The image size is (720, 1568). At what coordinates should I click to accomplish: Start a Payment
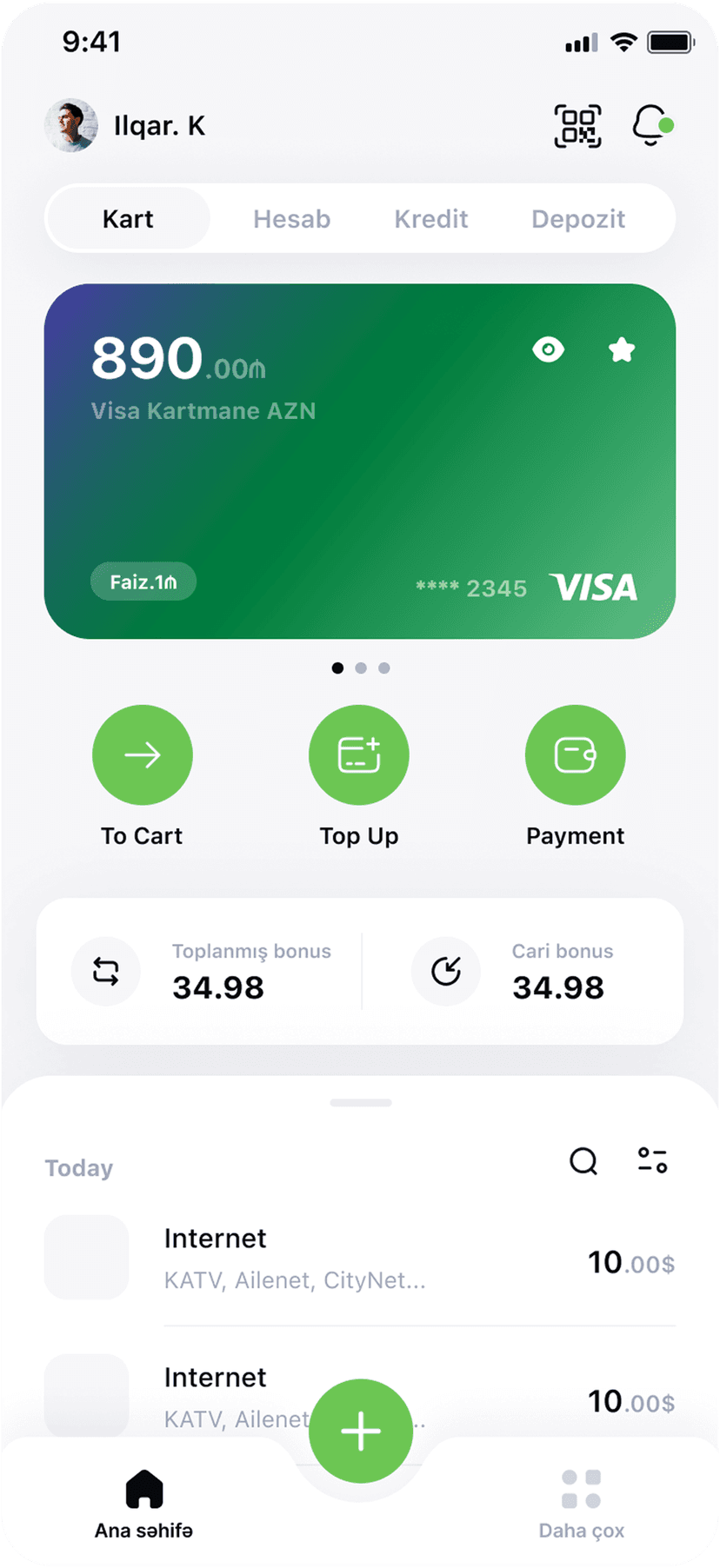[575, 755]
